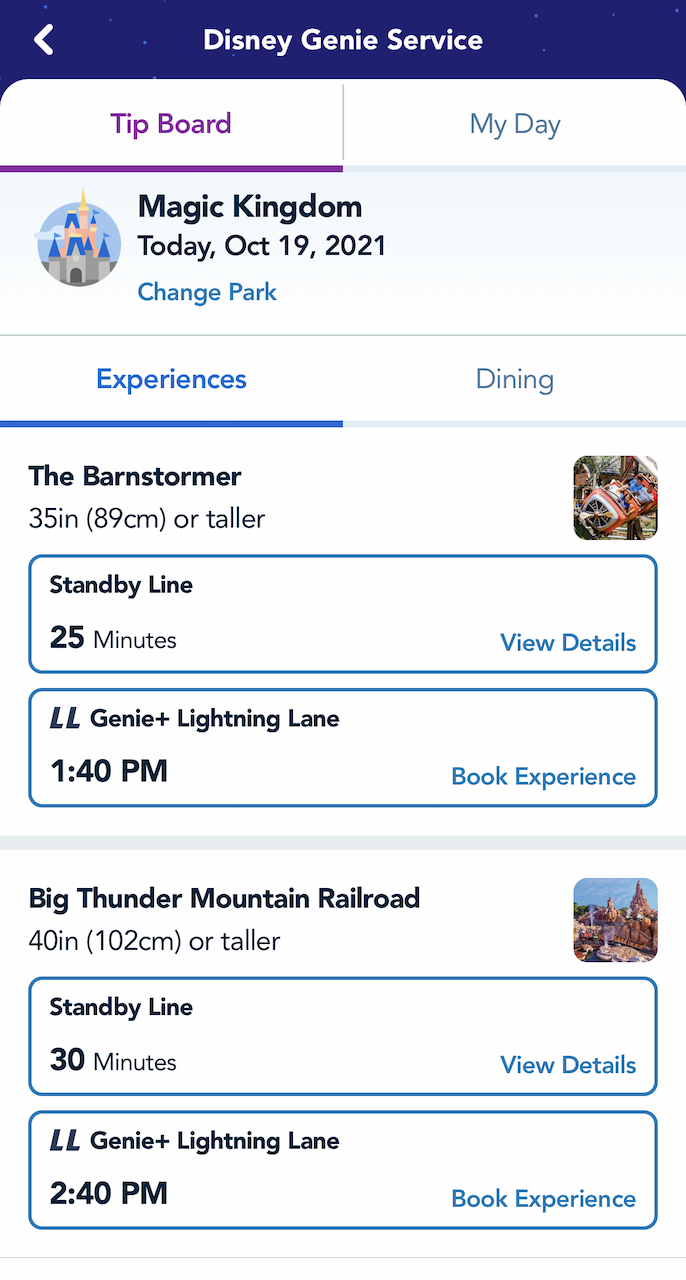Image resolution: width=686 pixels, height=1280 pixels.
Task: Open The Barnstormer ride photo
Action: point(615,498)
